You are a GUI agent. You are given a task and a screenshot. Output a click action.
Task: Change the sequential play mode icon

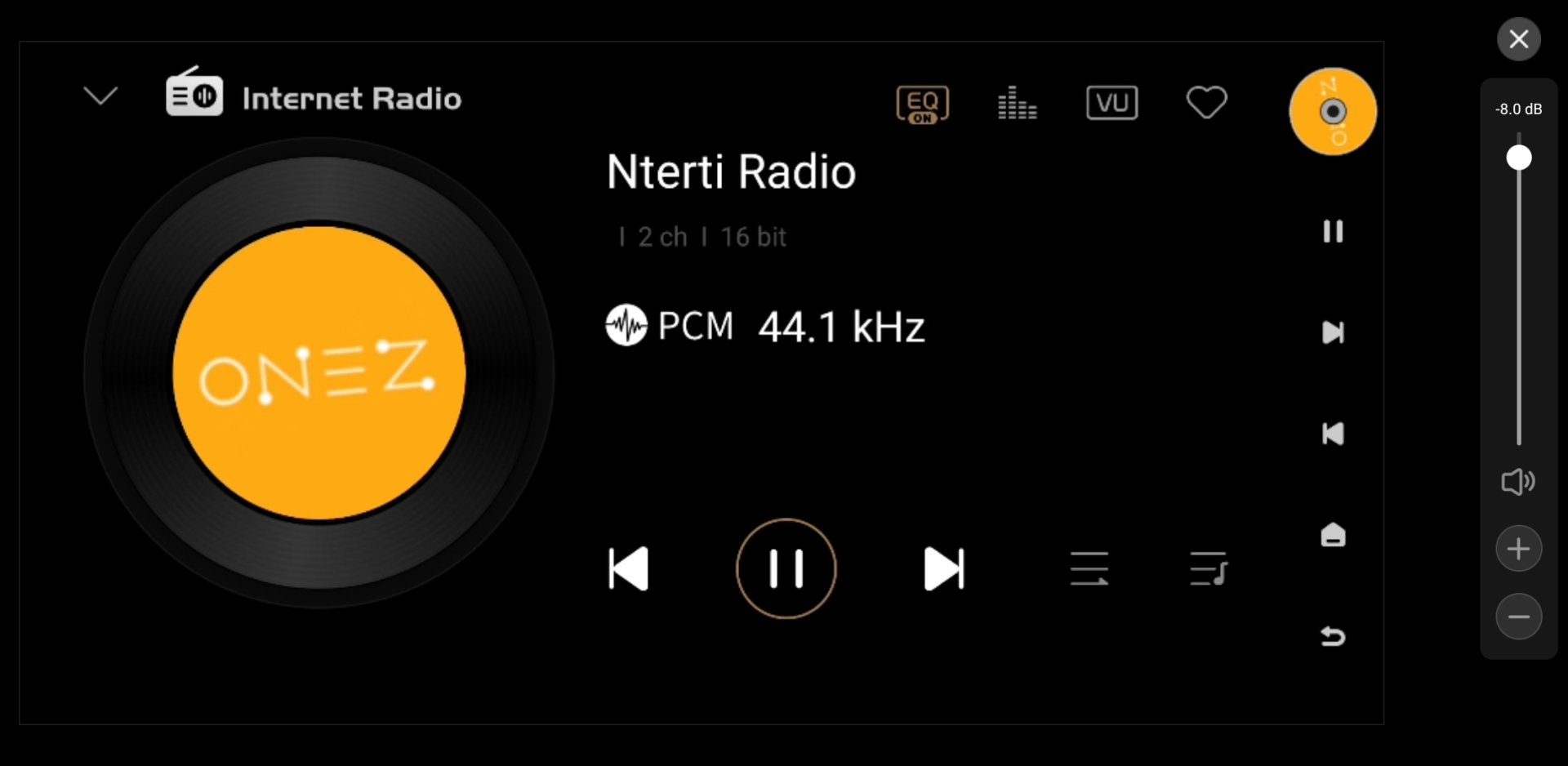pyautogui.click(x=1089, y=568)
